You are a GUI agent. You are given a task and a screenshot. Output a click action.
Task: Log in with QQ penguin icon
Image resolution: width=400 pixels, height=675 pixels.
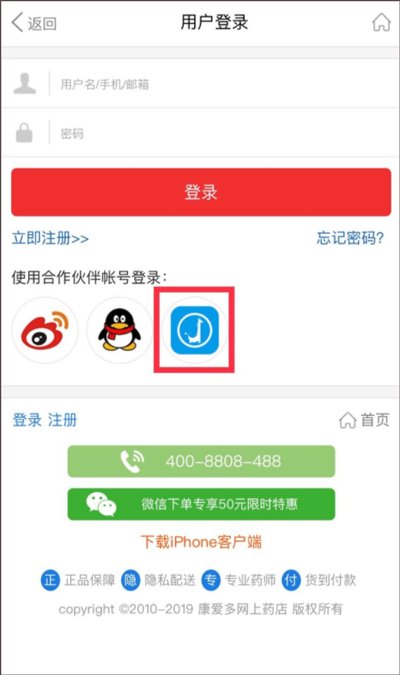click(119, 330)
